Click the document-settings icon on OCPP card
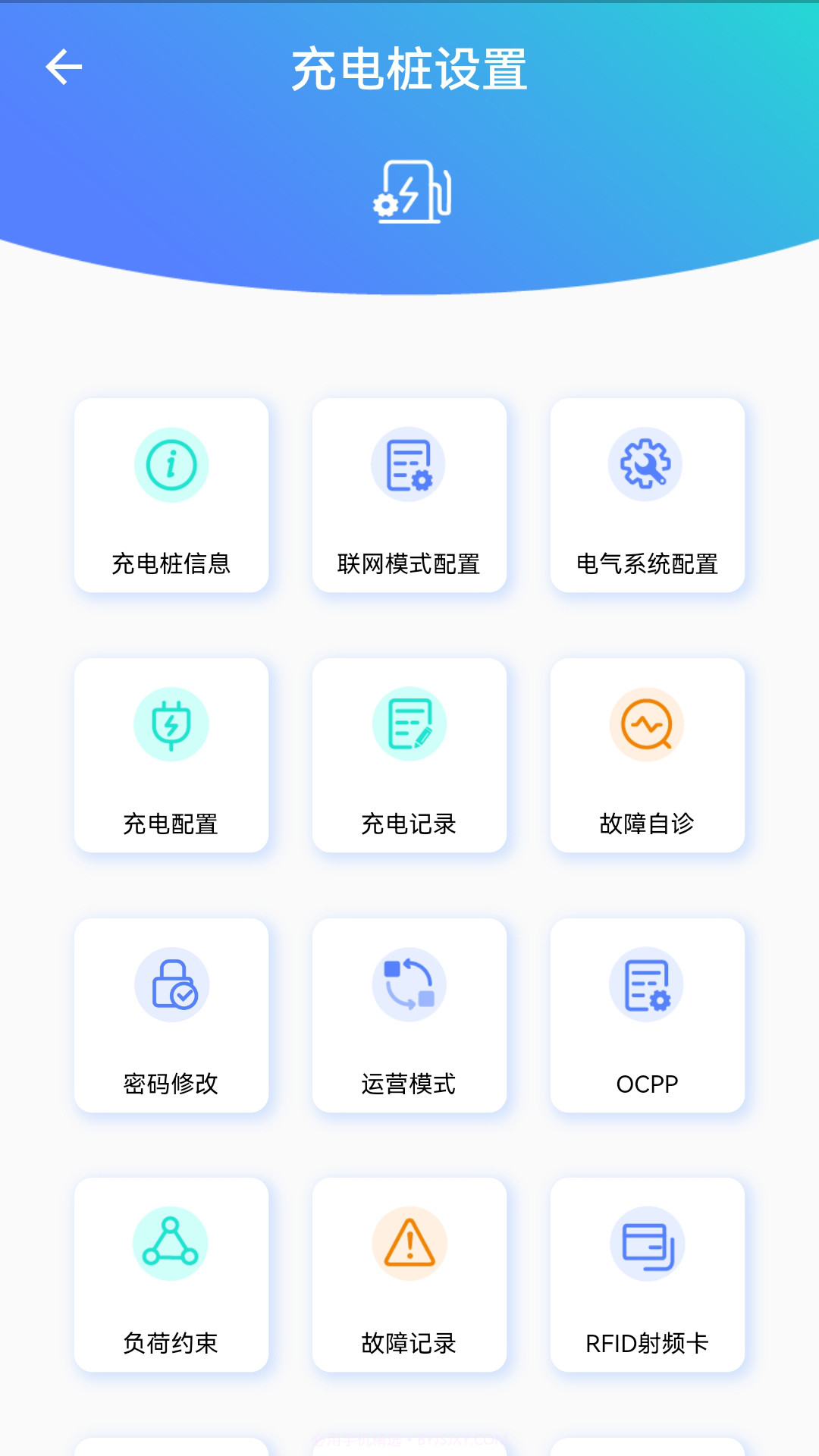Image resolution: width=819 pixels, height=1456 pixels. tap(647, 984)
